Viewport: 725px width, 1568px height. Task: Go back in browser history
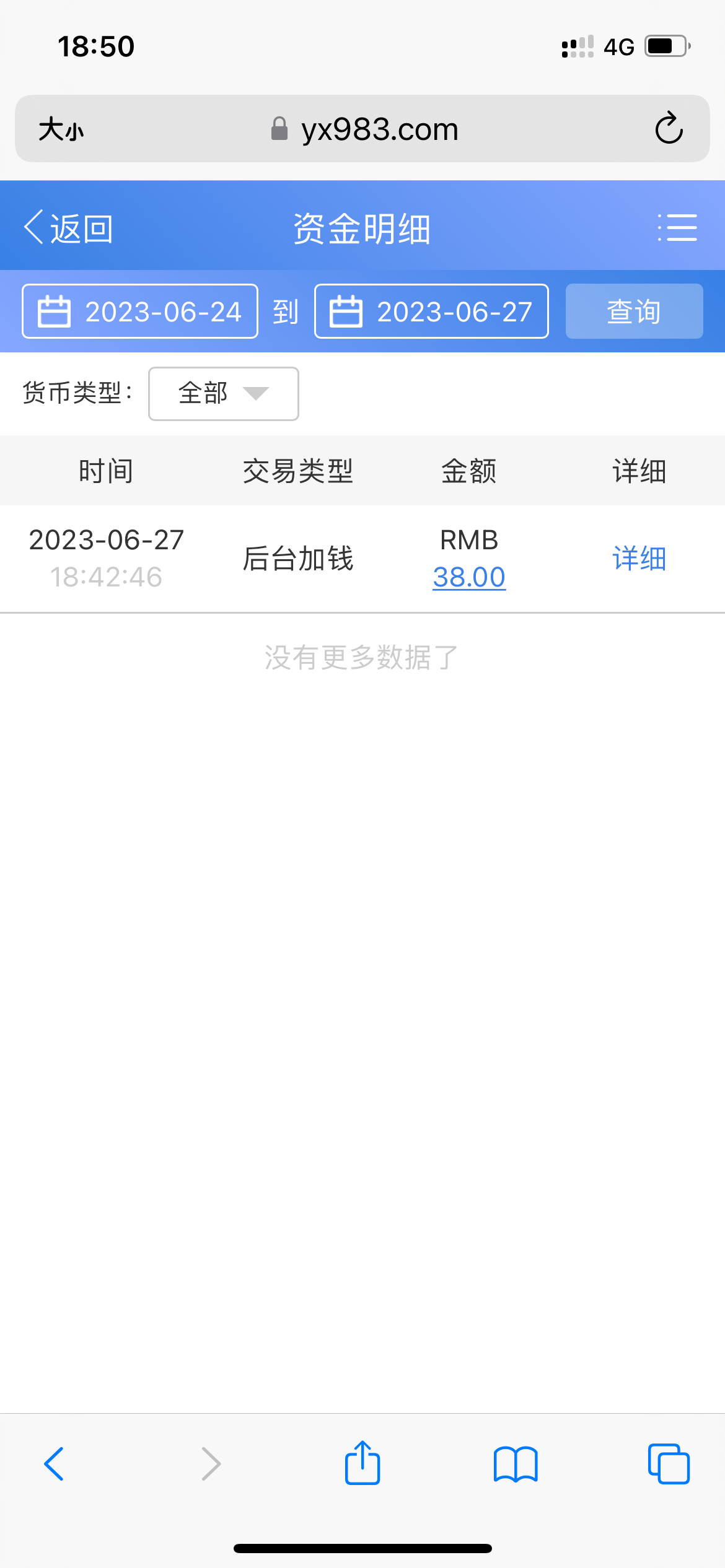tap(54, 1464)
